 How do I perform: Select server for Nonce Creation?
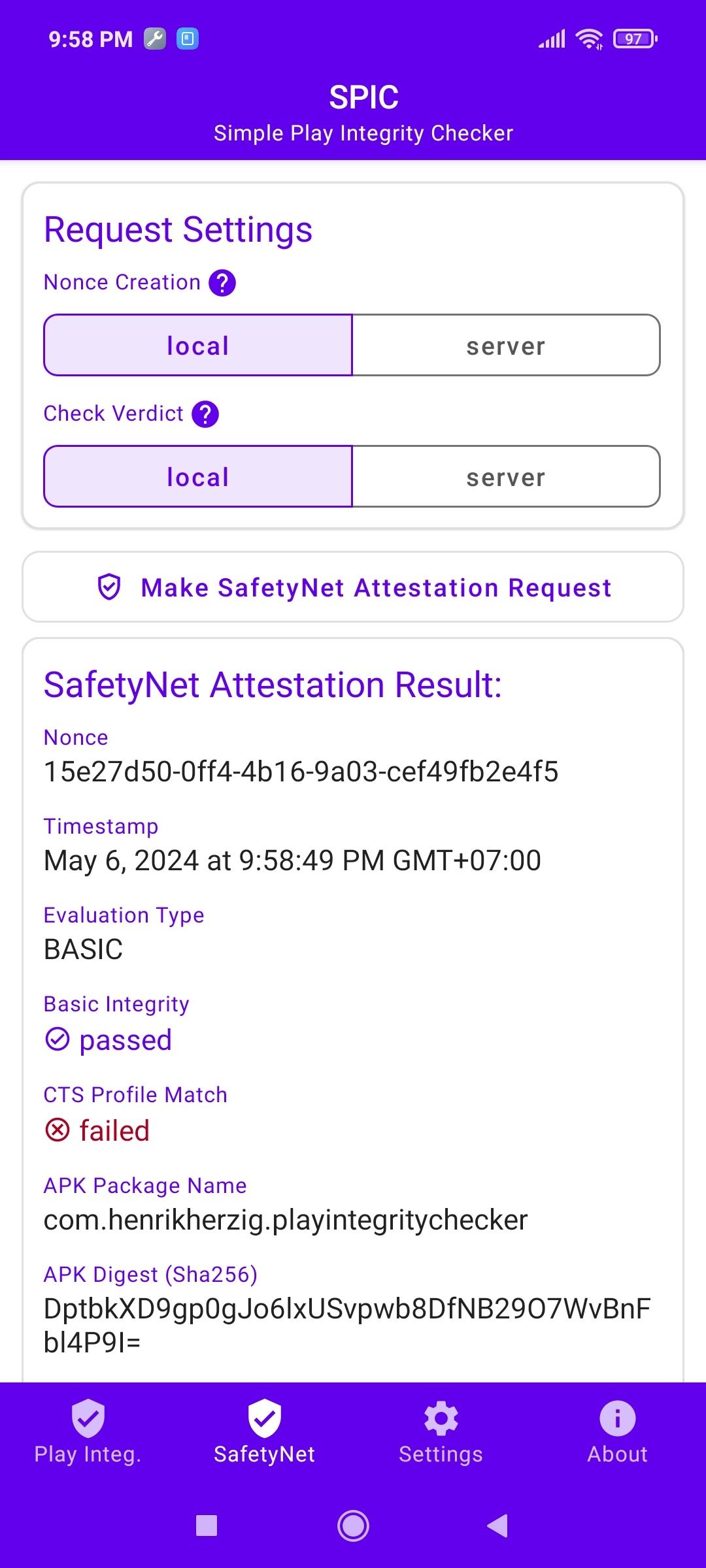506,346
